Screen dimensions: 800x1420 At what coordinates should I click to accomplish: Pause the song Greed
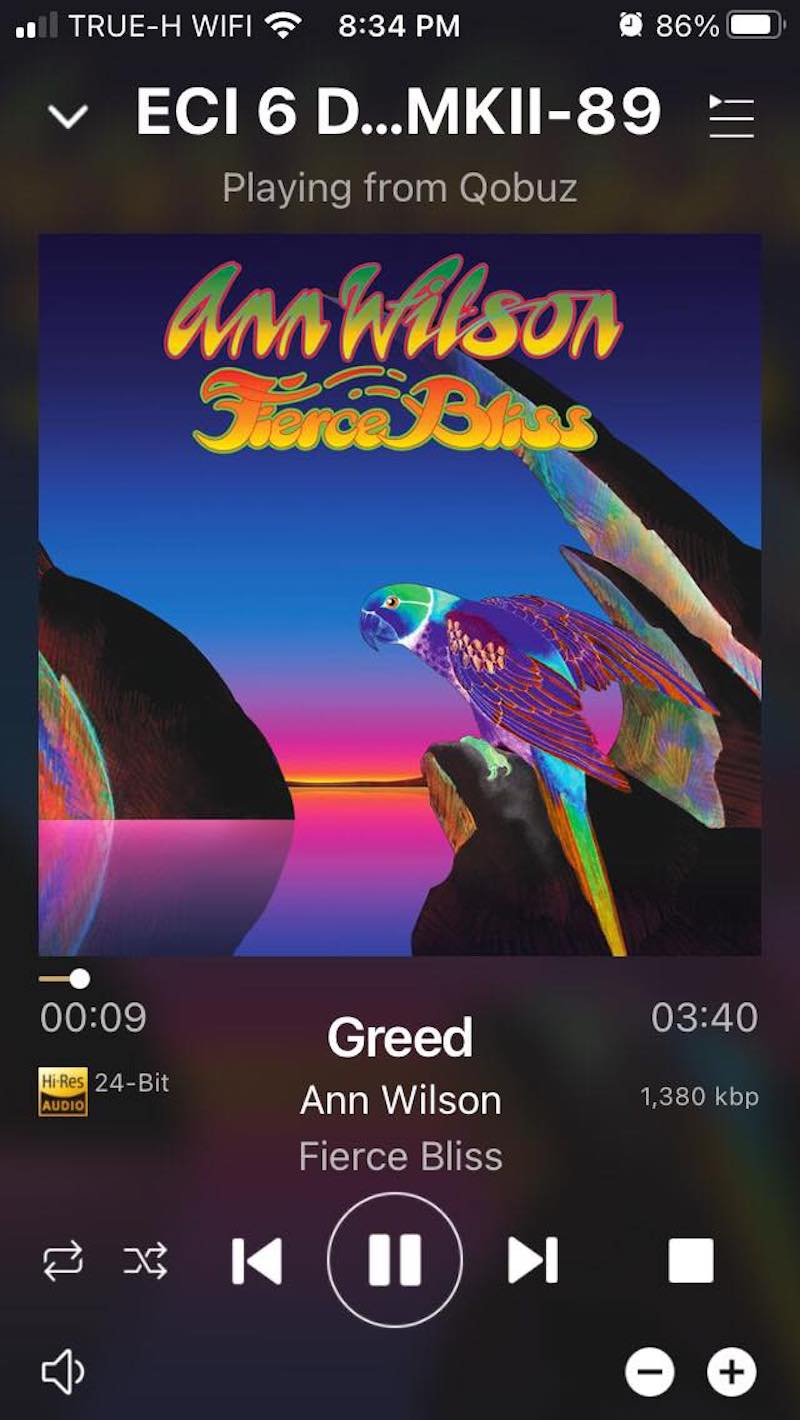coord(395,1260)
